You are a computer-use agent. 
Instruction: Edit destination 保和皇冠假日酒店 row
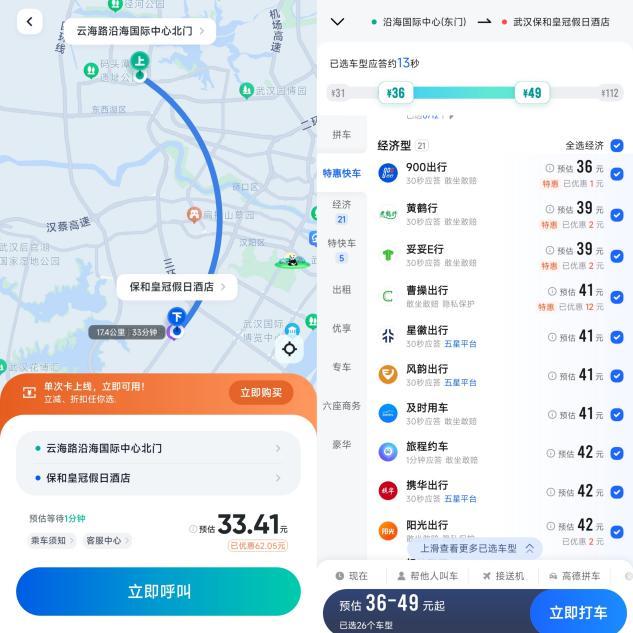(x=158, y=478)
